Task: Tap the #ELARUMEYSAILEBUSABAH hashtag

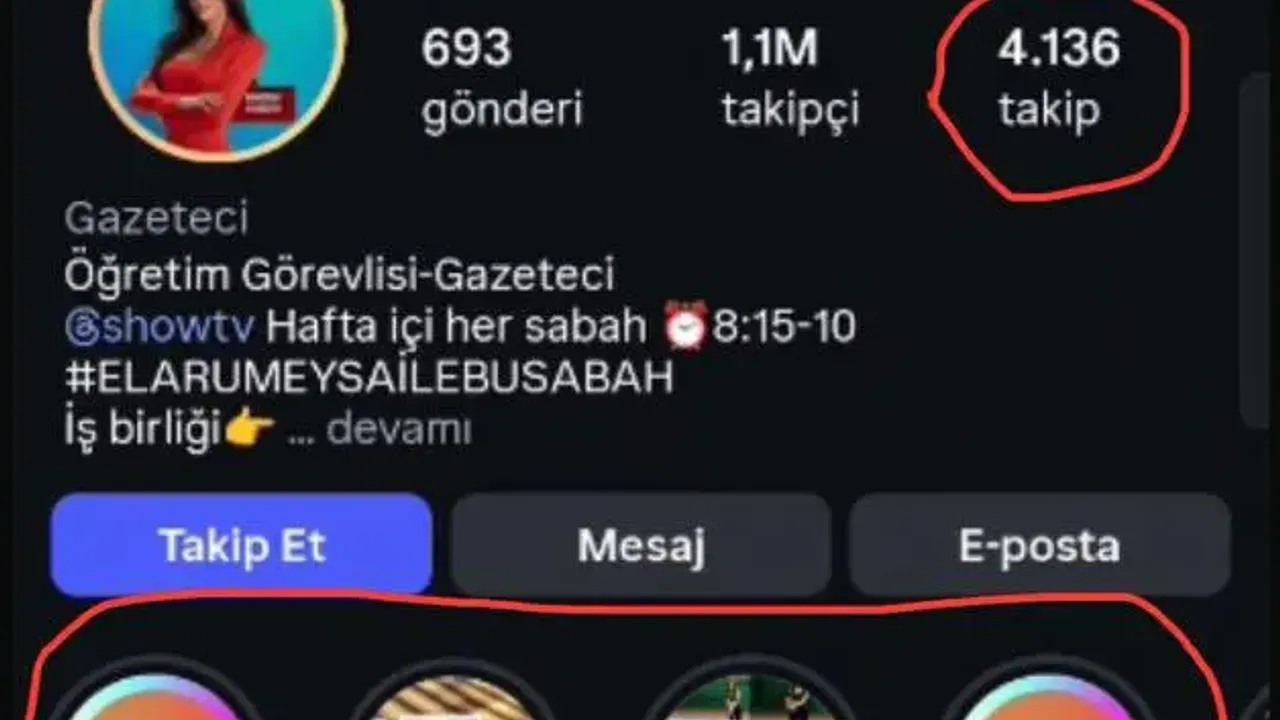Action: click(x=368, y=379)
